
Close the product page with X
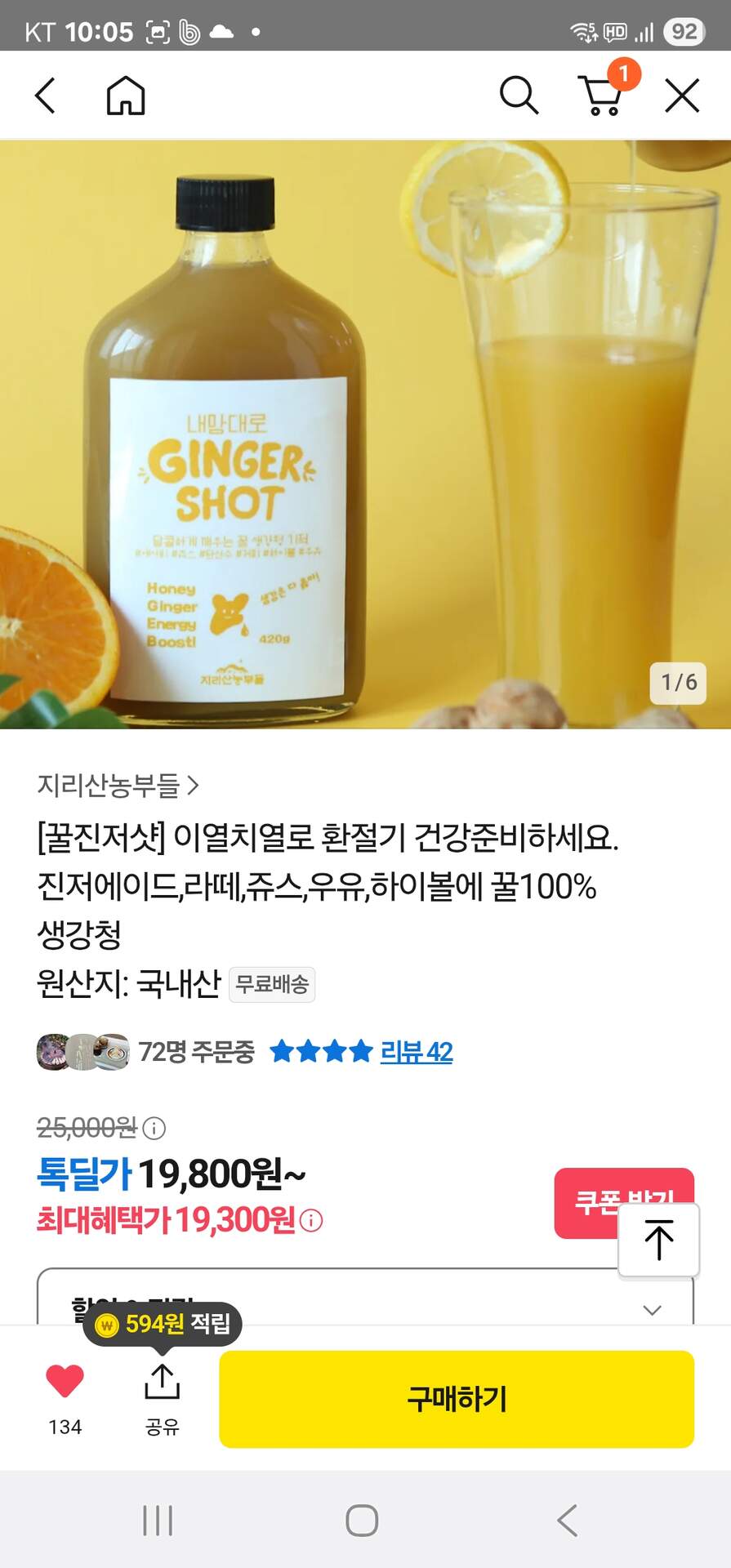[682, 96]
